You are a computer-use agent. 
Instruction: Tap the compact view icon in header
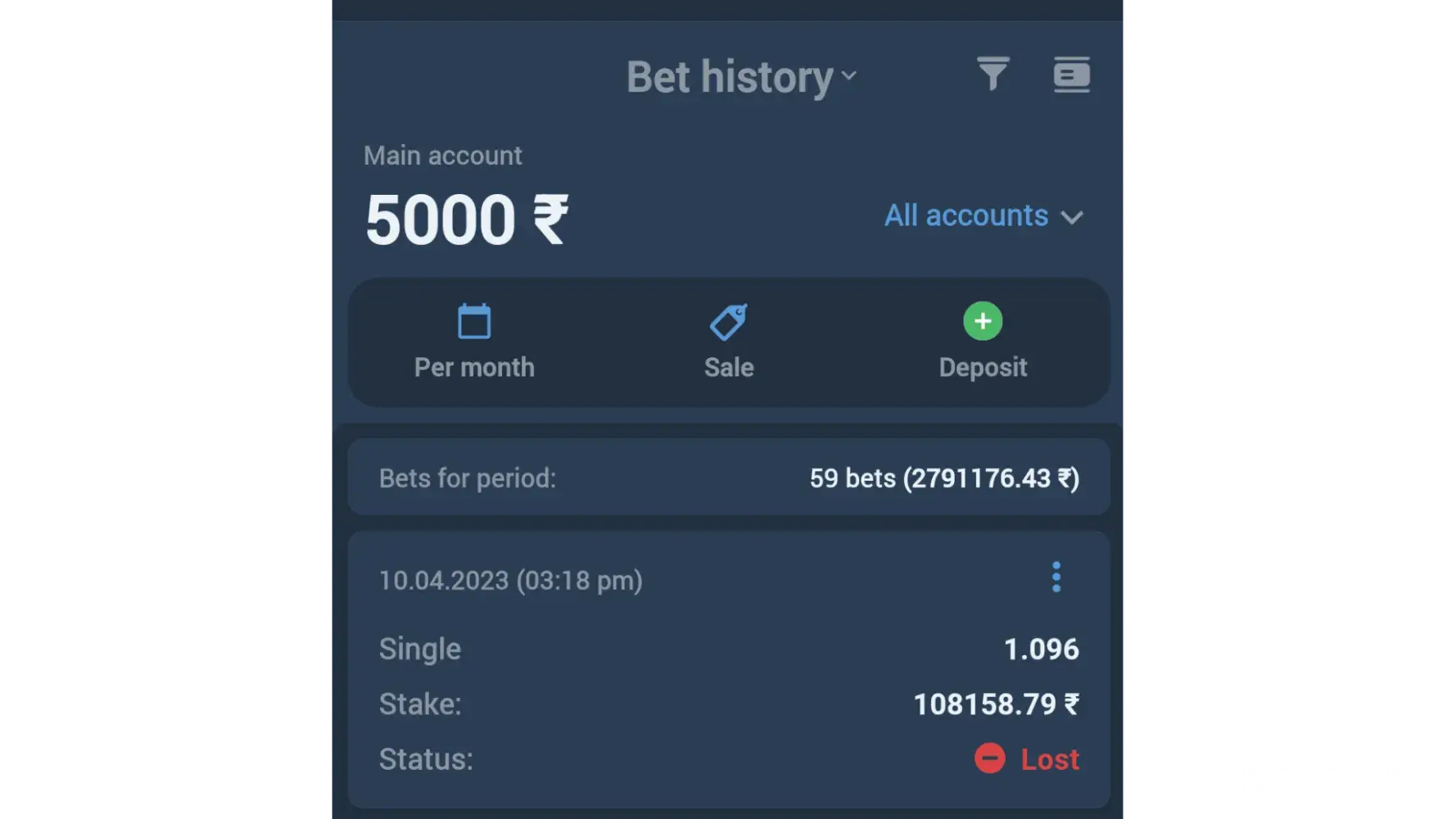click(1071, 75)
